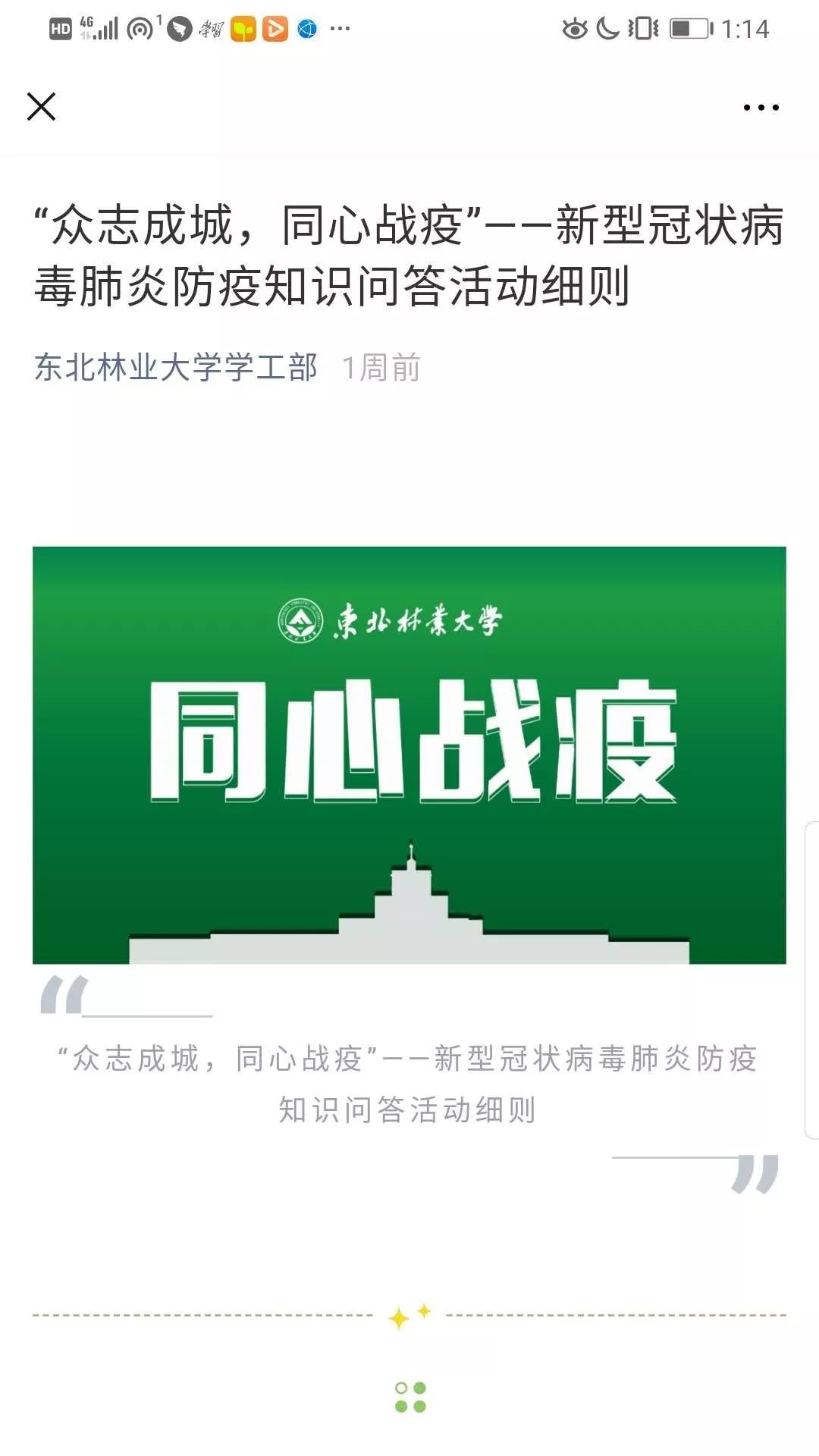View the 同心战疫 banner image
819x1456 pixels.
409,755
